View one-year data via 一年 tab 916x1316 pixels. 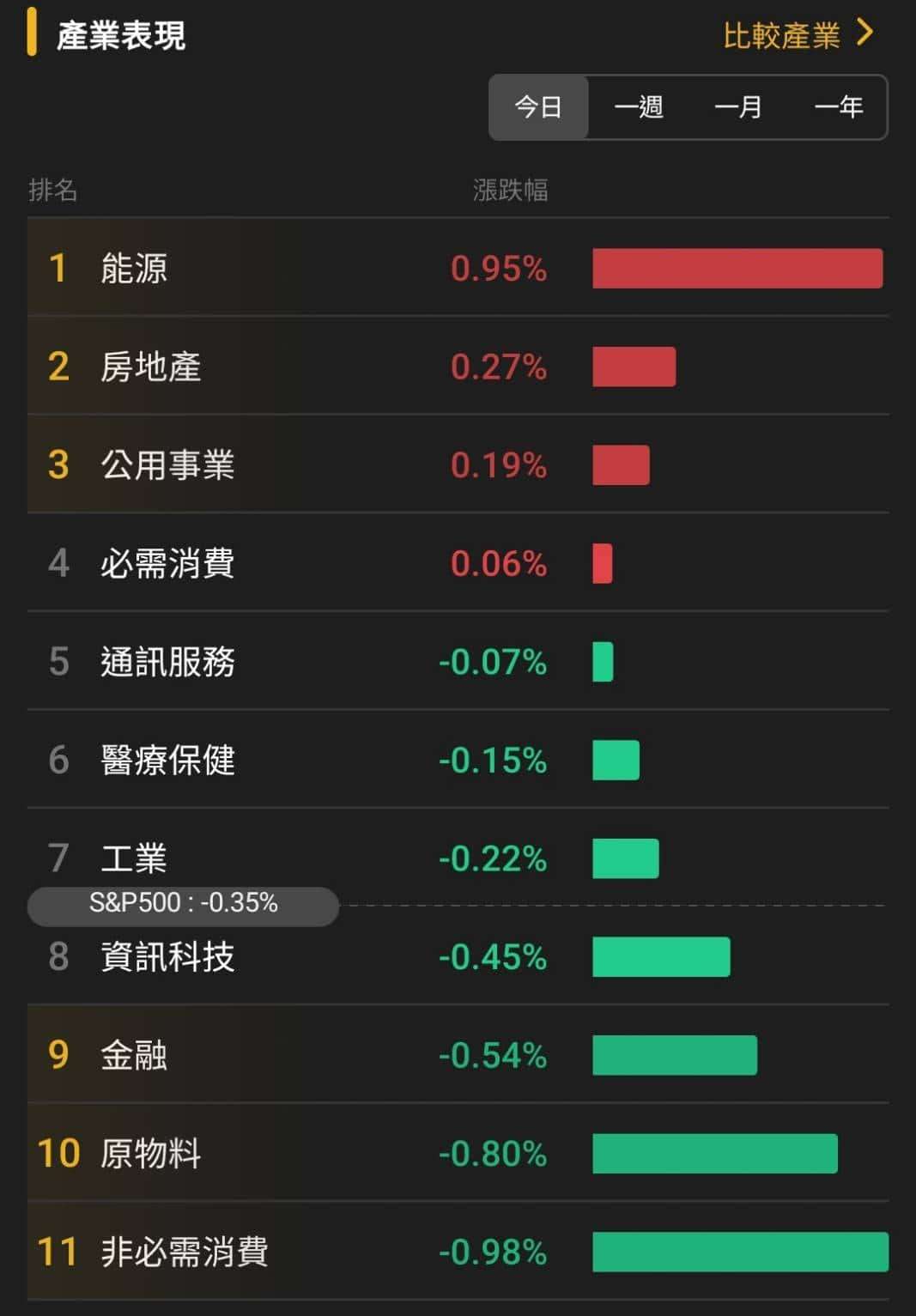point(839,106)
